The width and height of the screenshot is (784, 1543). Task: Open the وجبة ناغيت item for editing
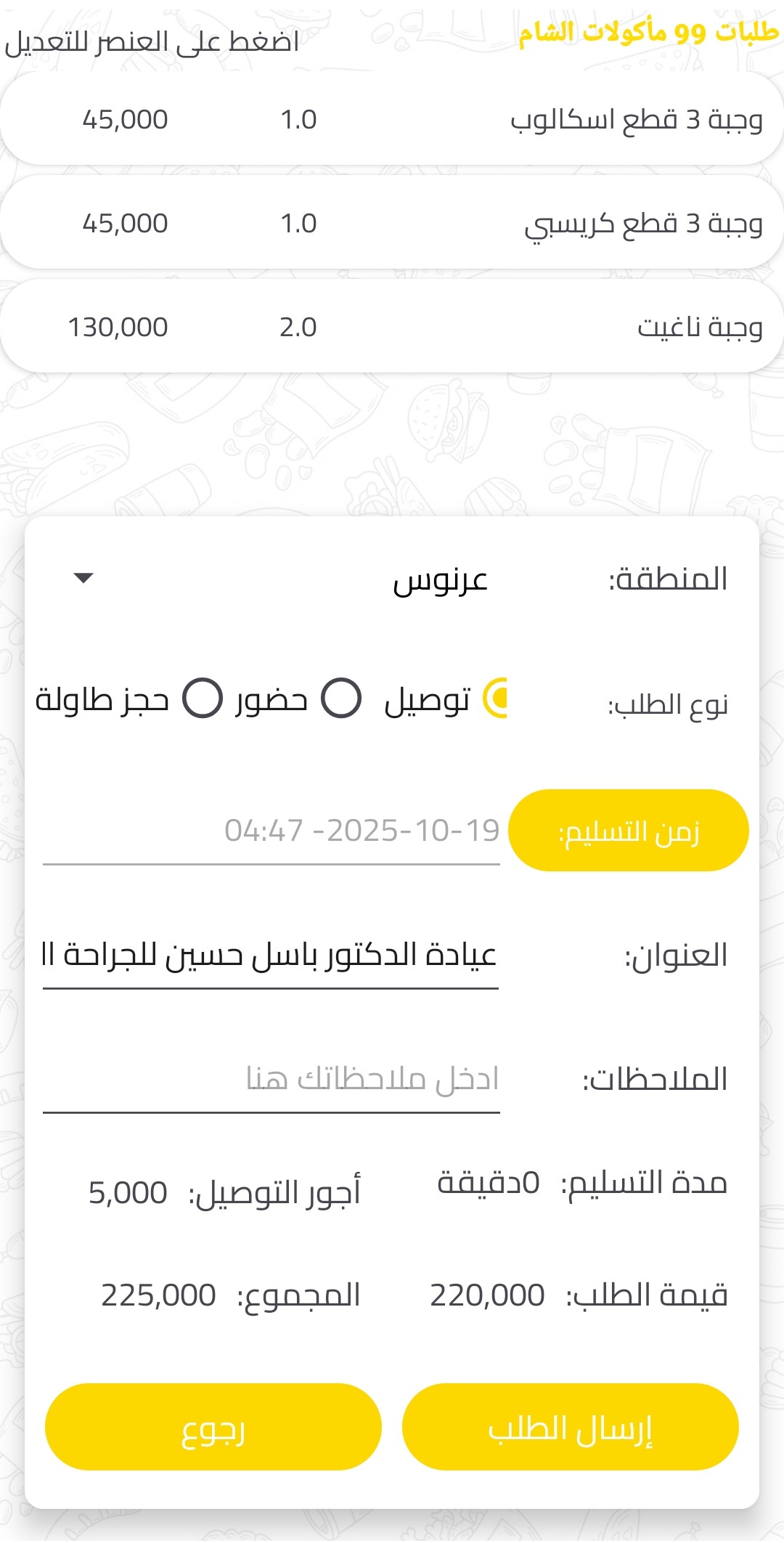pos(392,325)
